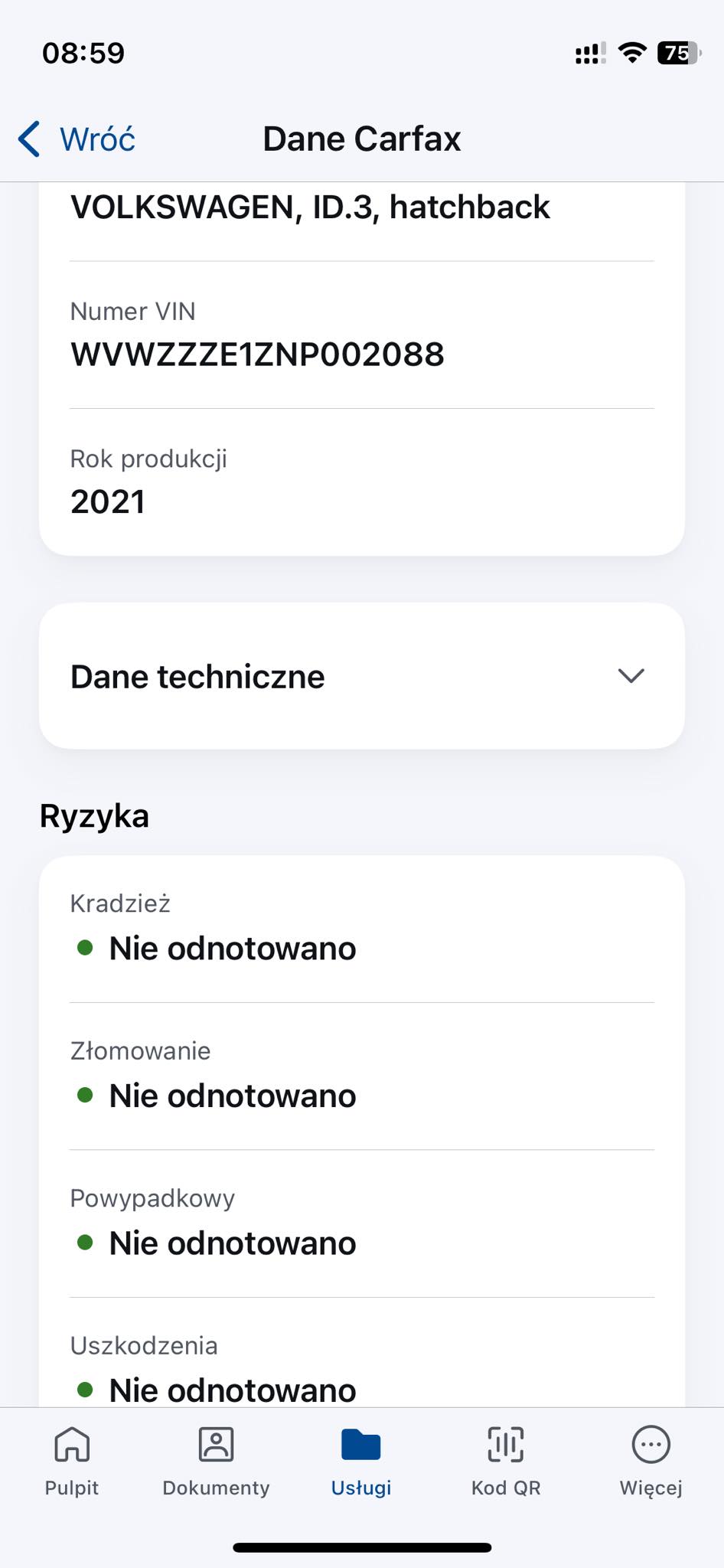Image resolution: width=724 pixels, height=1568 pixels.
Task: Open the Kod QR tab
Action: pyautogui.click(x=506, y=1461)
